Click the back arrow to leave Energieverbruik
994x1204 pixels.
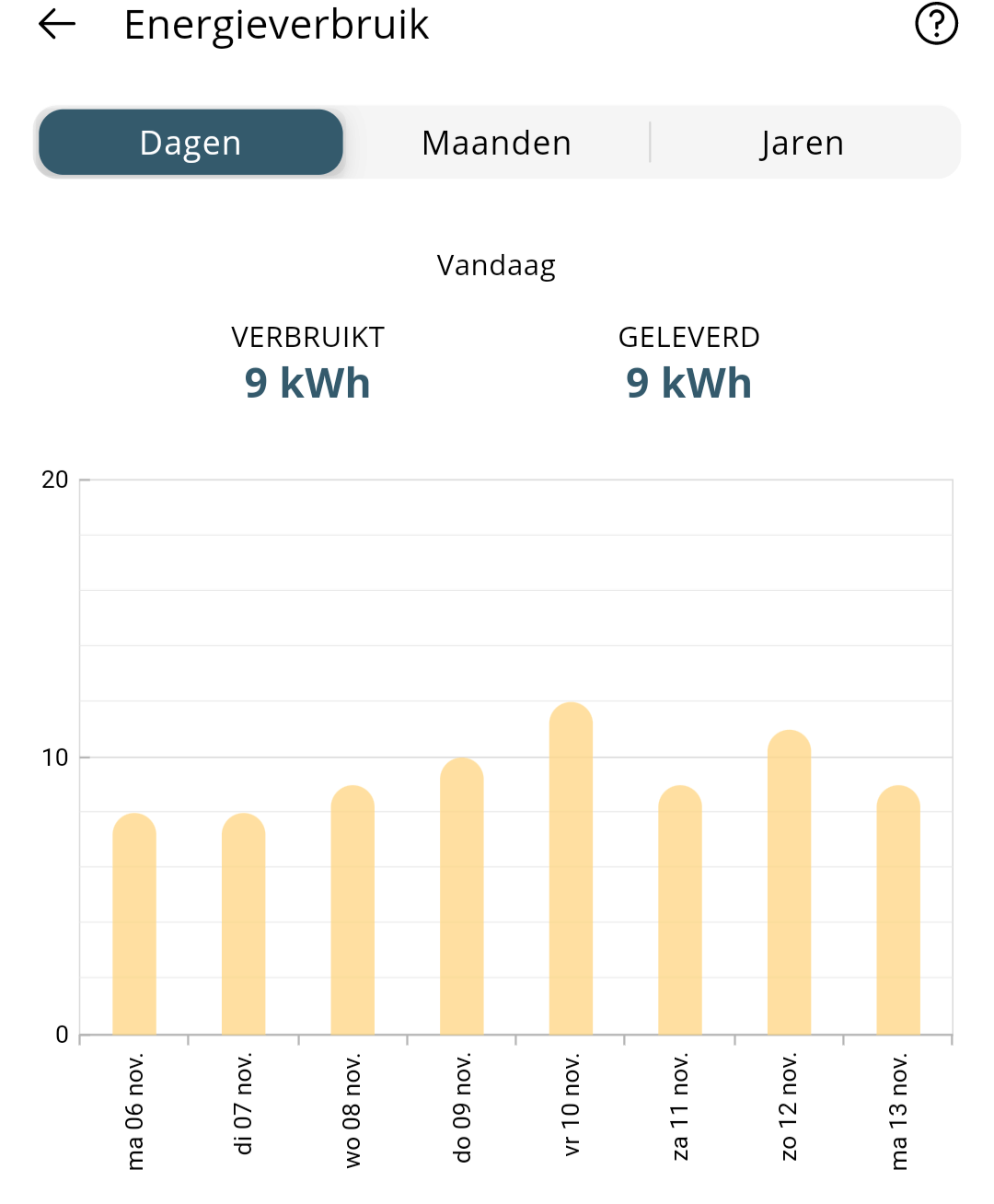[57, 24]
